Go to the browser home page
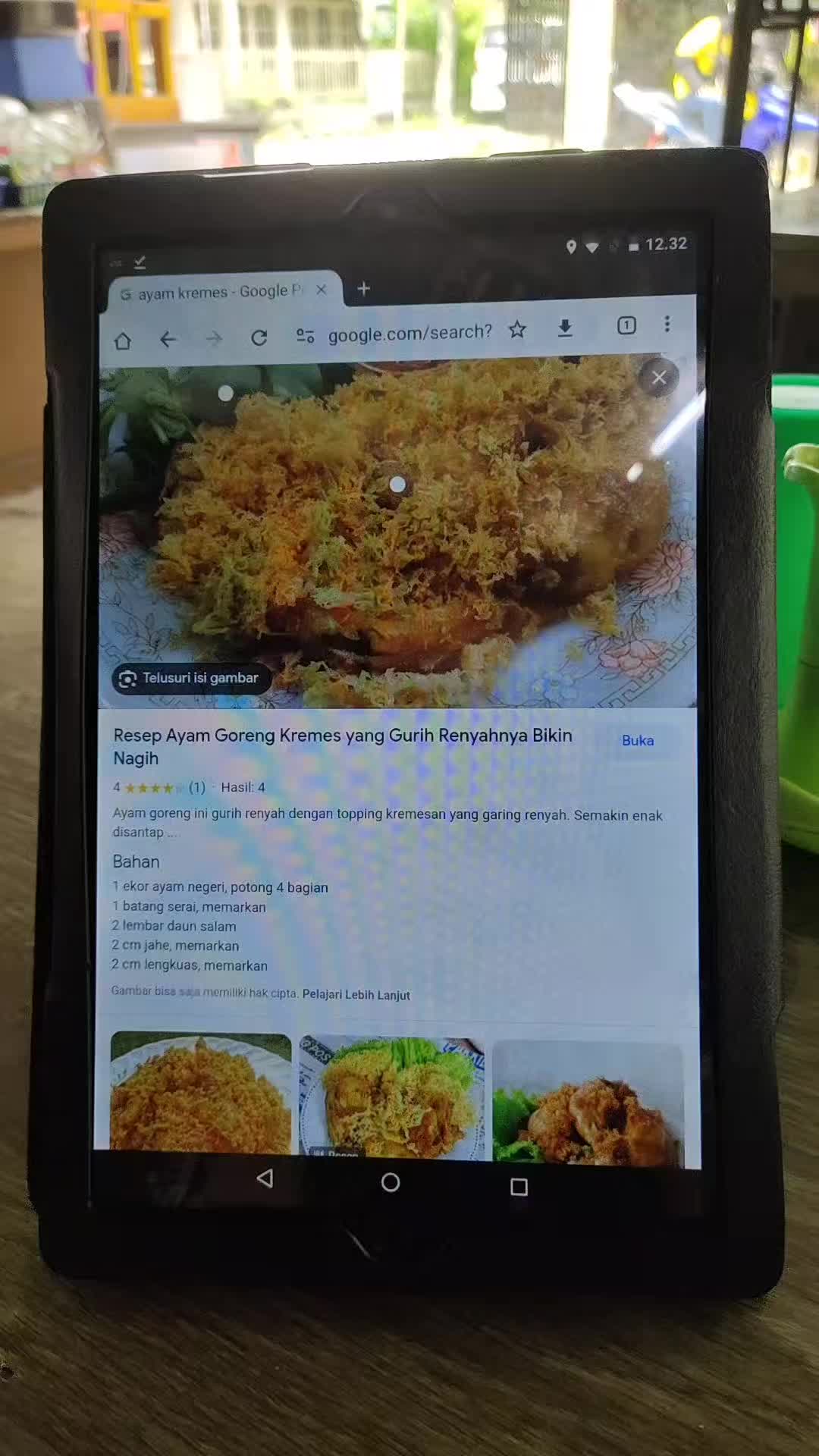This screenshot has width=819, height=1456. [123, 340]
